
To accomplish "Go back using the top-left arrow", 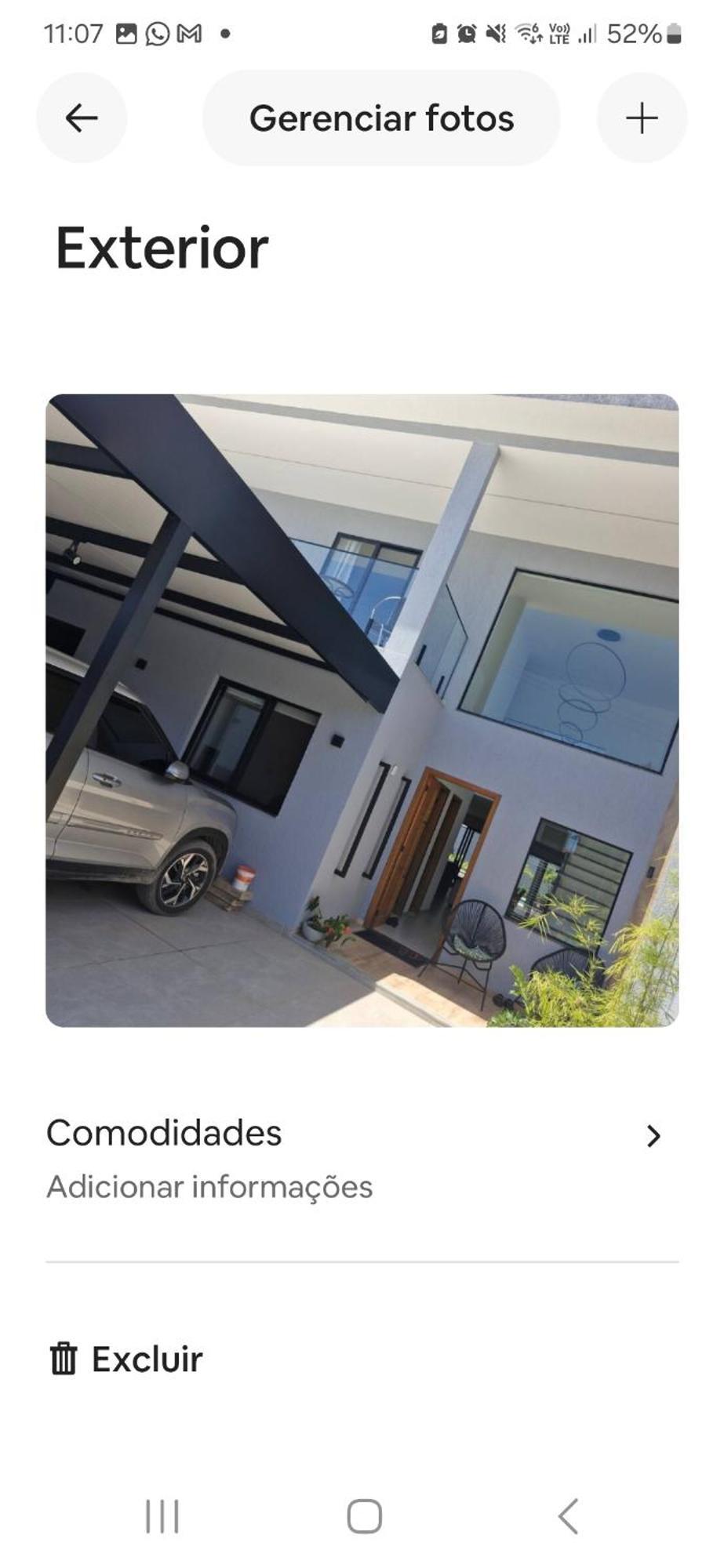I will [x=82, y=118].
